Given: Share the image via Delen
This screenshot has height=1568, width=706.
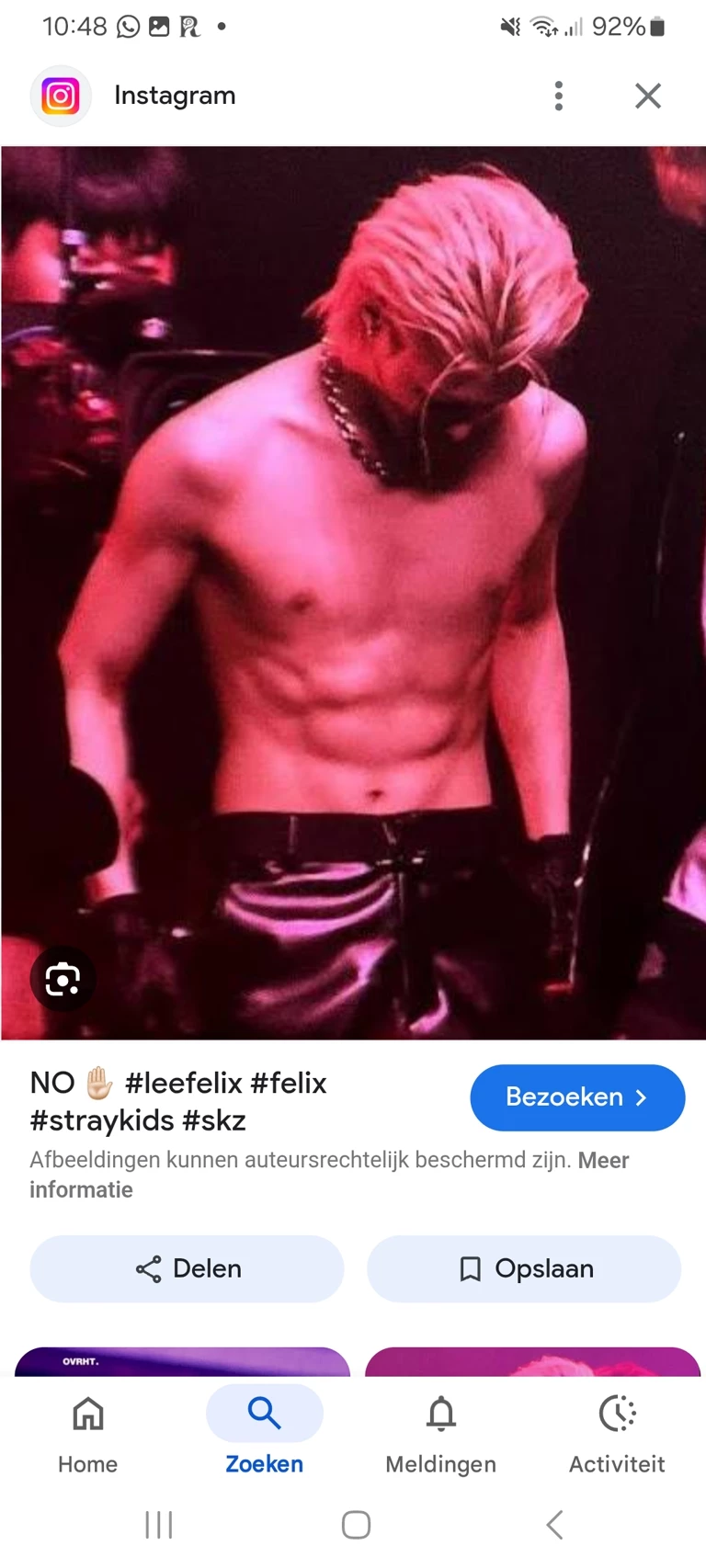Looking at the screenshot, I should coord(188,1269).
